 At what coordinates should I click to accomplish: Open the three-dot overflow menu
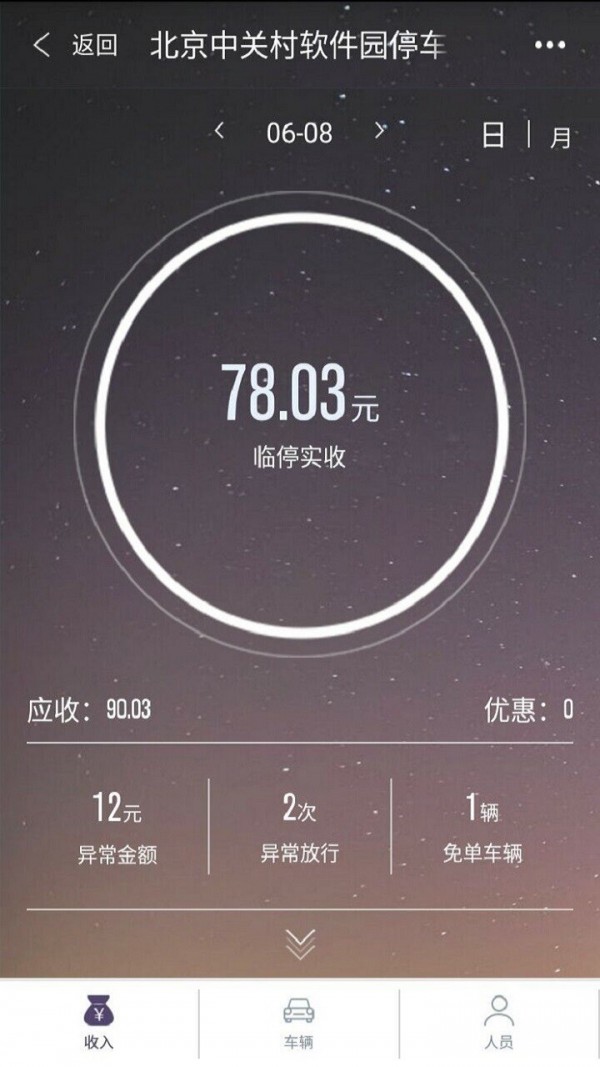pyautogui.click(x=549, y=46)
